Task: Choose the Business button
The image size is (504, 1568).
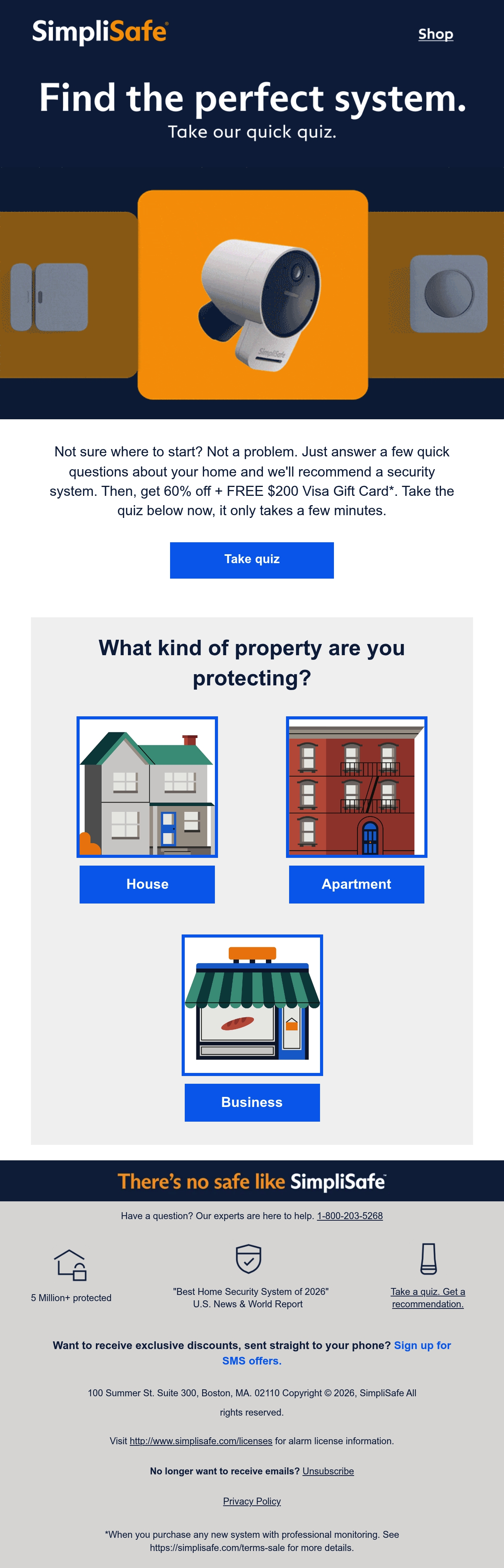Action: pos(252,1102)
